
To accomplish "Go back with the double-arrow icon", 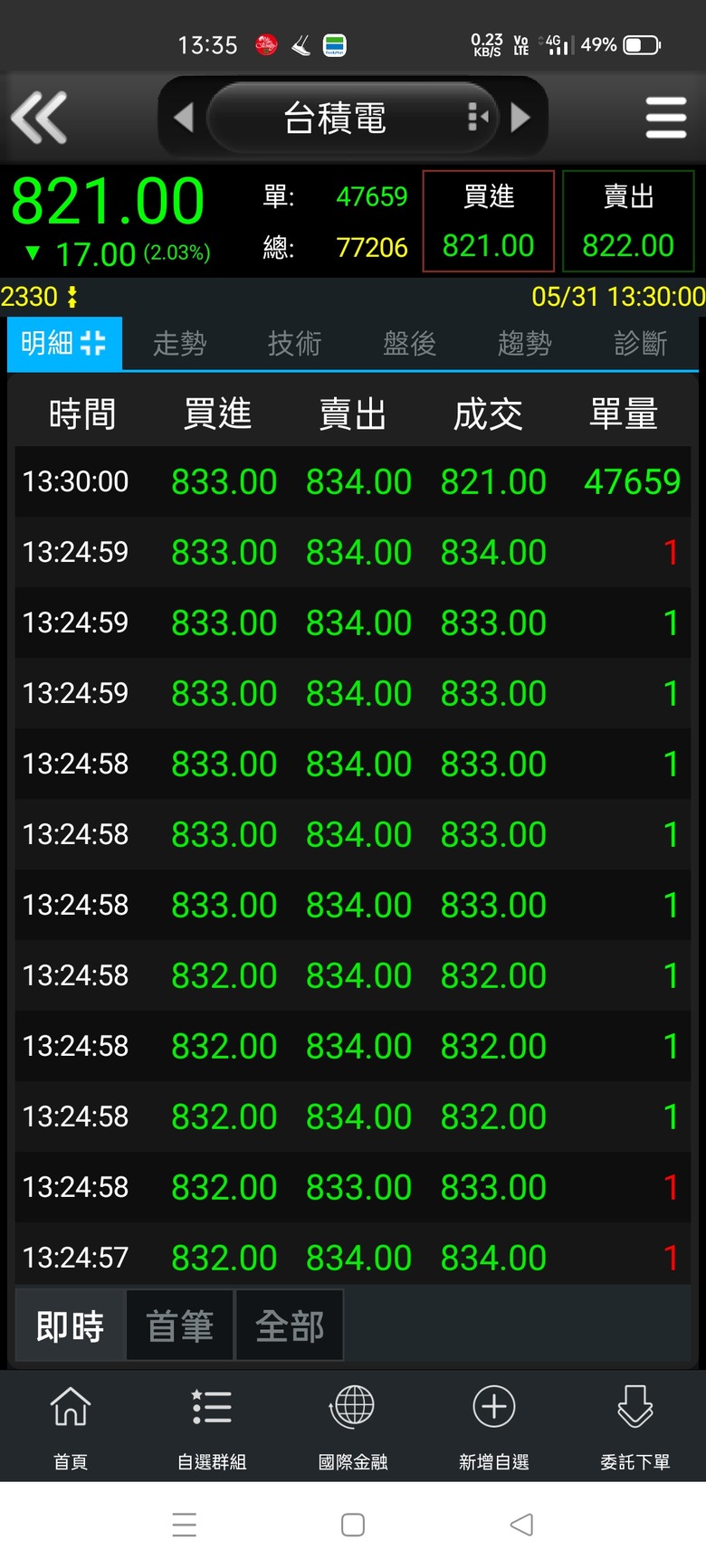I will coord(39,118).
